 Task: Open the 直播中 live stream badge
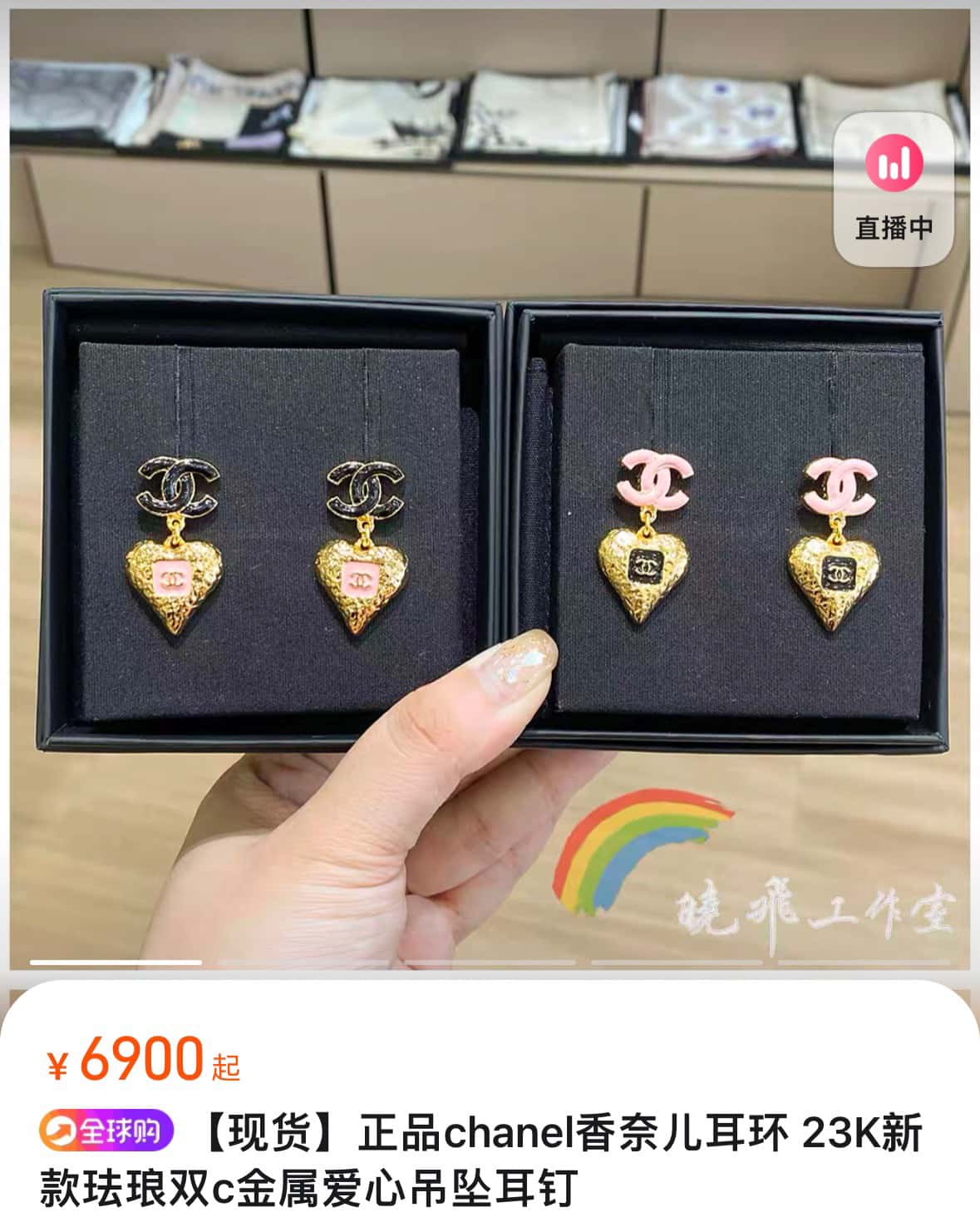coord(894,189)
